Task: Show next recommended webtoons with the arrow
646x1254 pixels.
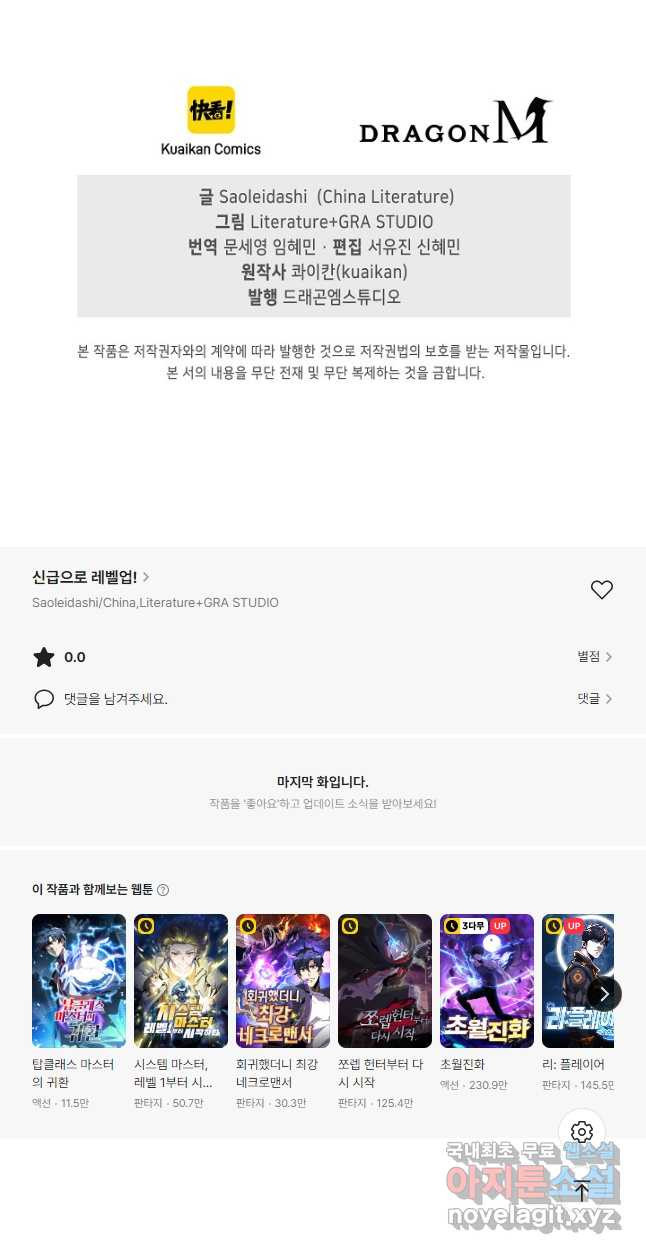Action: (x=604, y=994)
